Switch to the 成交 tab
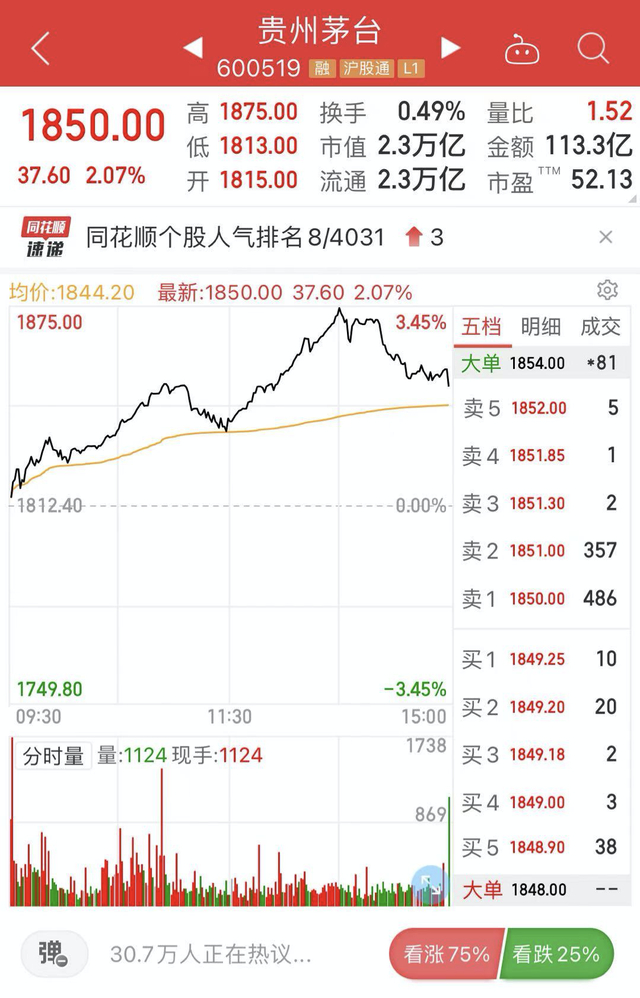The height and width of the screenshot is (998, 640). point(600,326)
